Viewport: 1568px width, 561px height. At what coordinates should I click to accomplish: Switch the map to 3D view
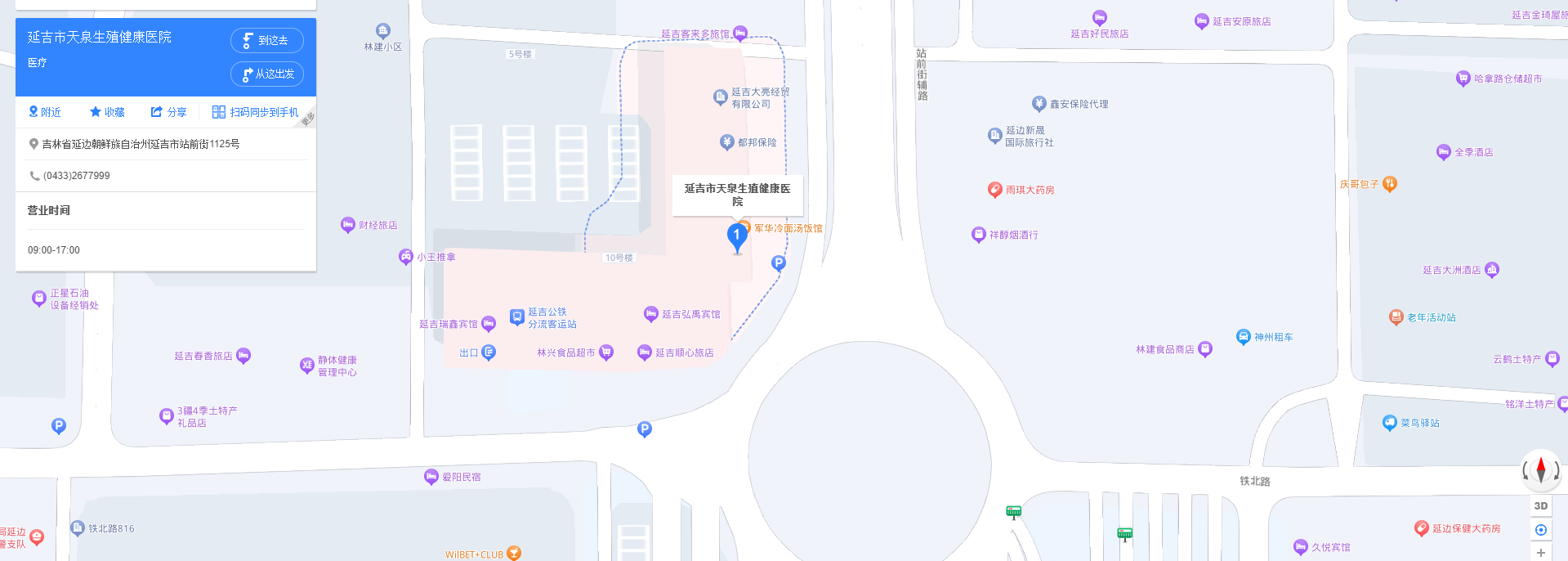pyautogui.click(x=1540, y=506)
